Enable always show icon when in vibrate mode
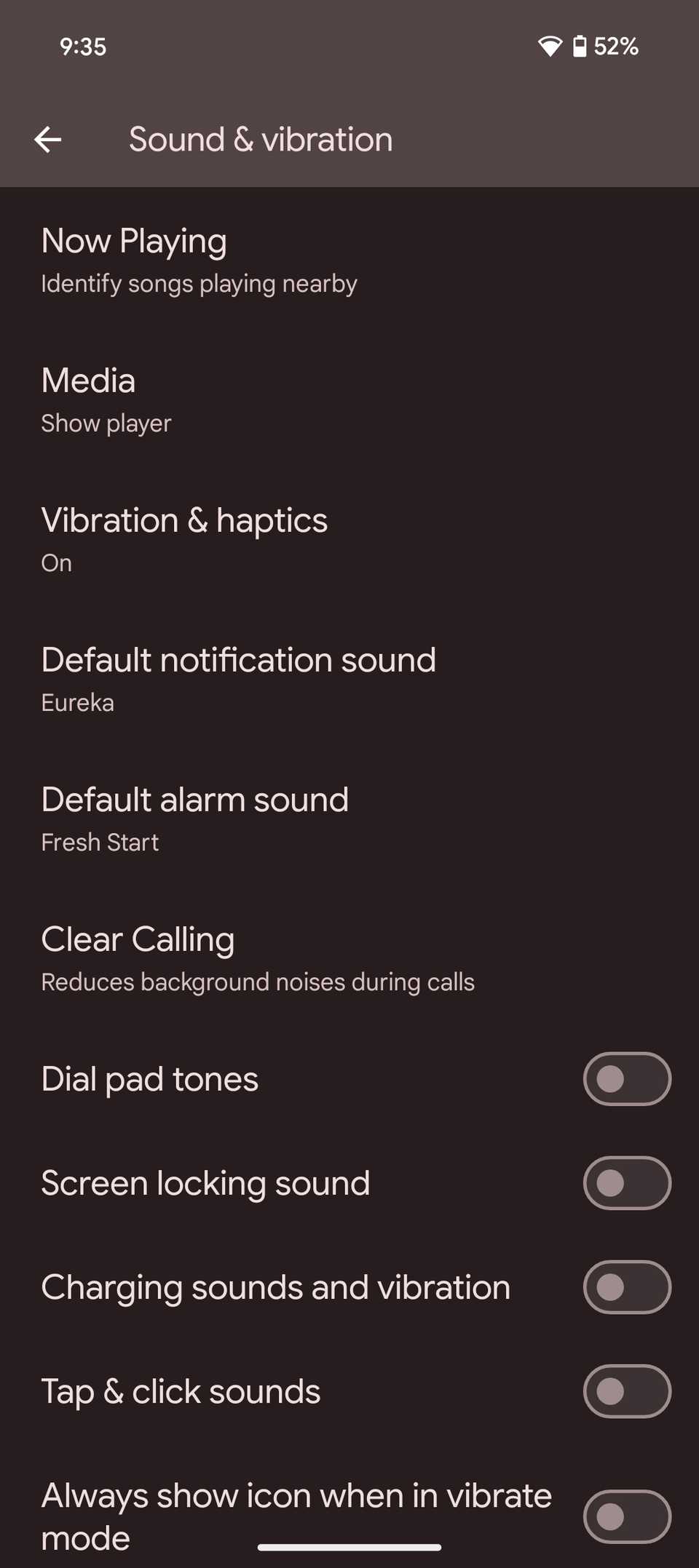The width and height of the screenshot is (699, 1568). (626, 1516)
